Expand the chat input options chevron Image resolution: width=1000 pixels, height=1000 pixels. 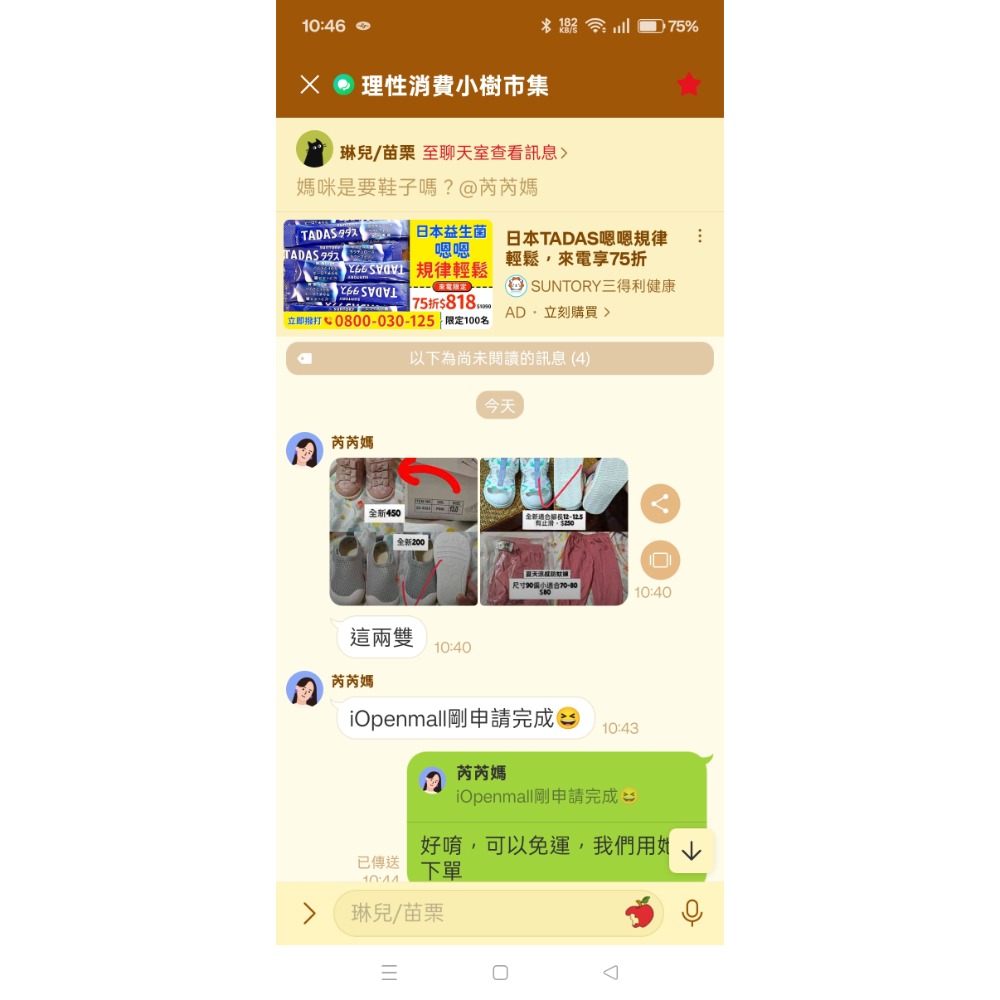pos(309,913)
